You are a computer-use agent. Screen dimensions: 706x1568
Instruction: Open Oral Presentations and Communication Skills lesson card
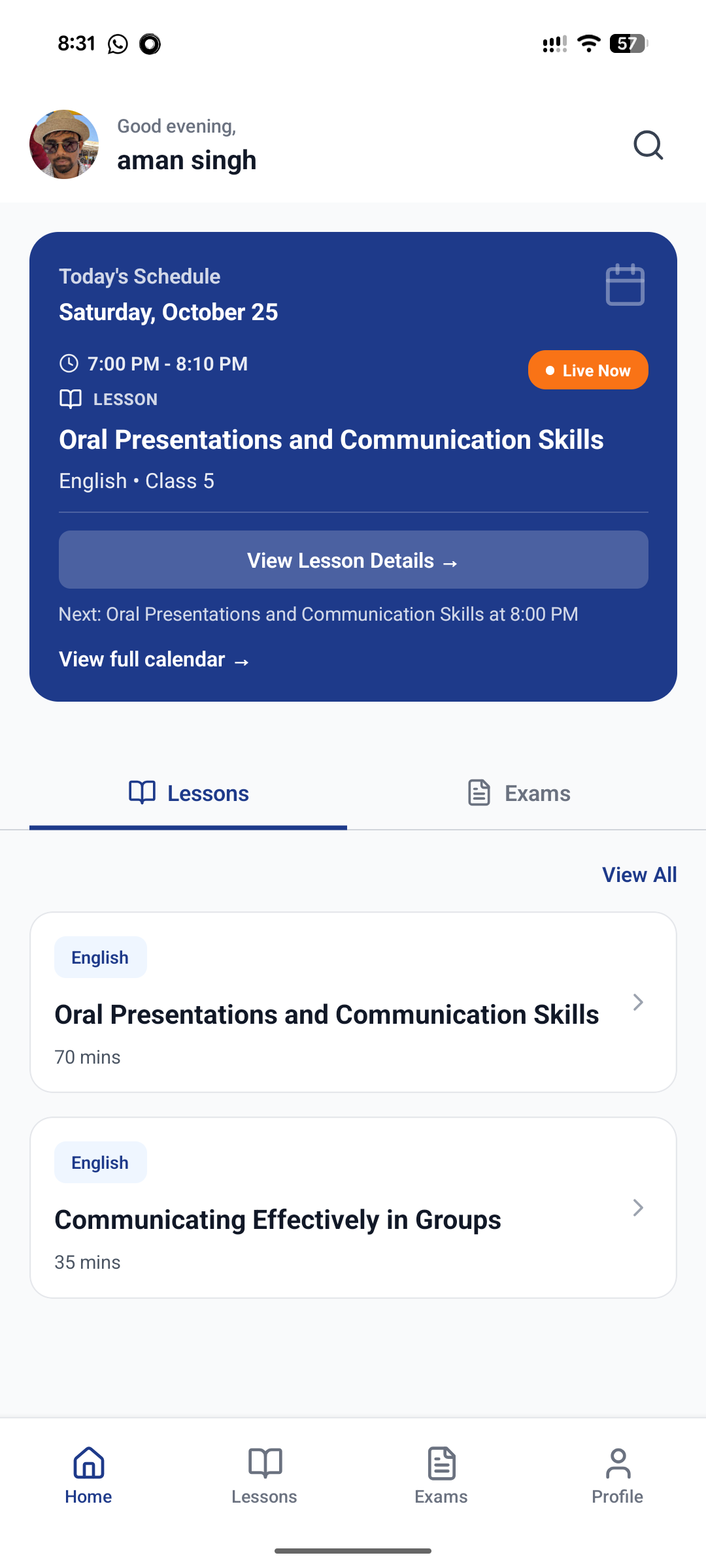tap(353, 1002)
